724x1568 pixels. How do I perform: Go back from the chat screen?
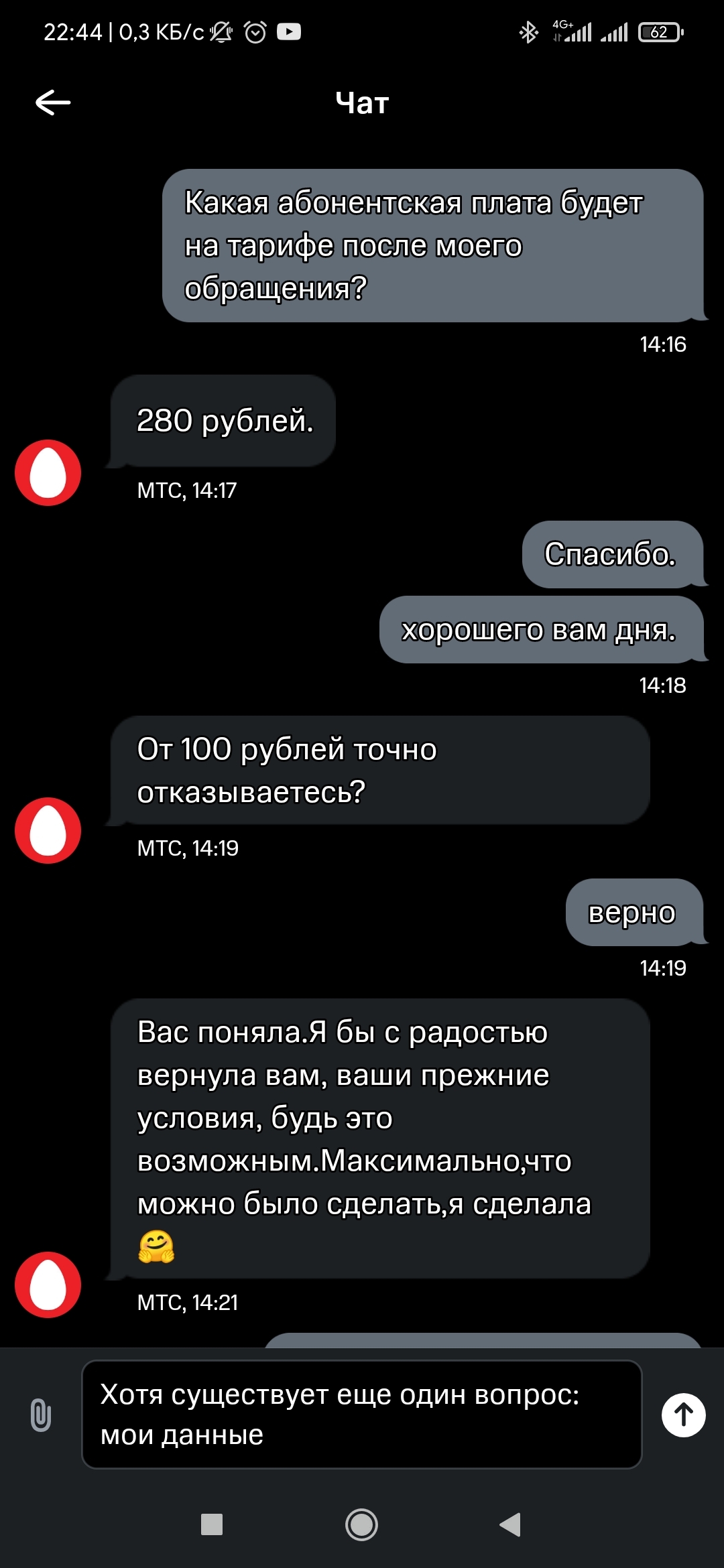point(53,103)
